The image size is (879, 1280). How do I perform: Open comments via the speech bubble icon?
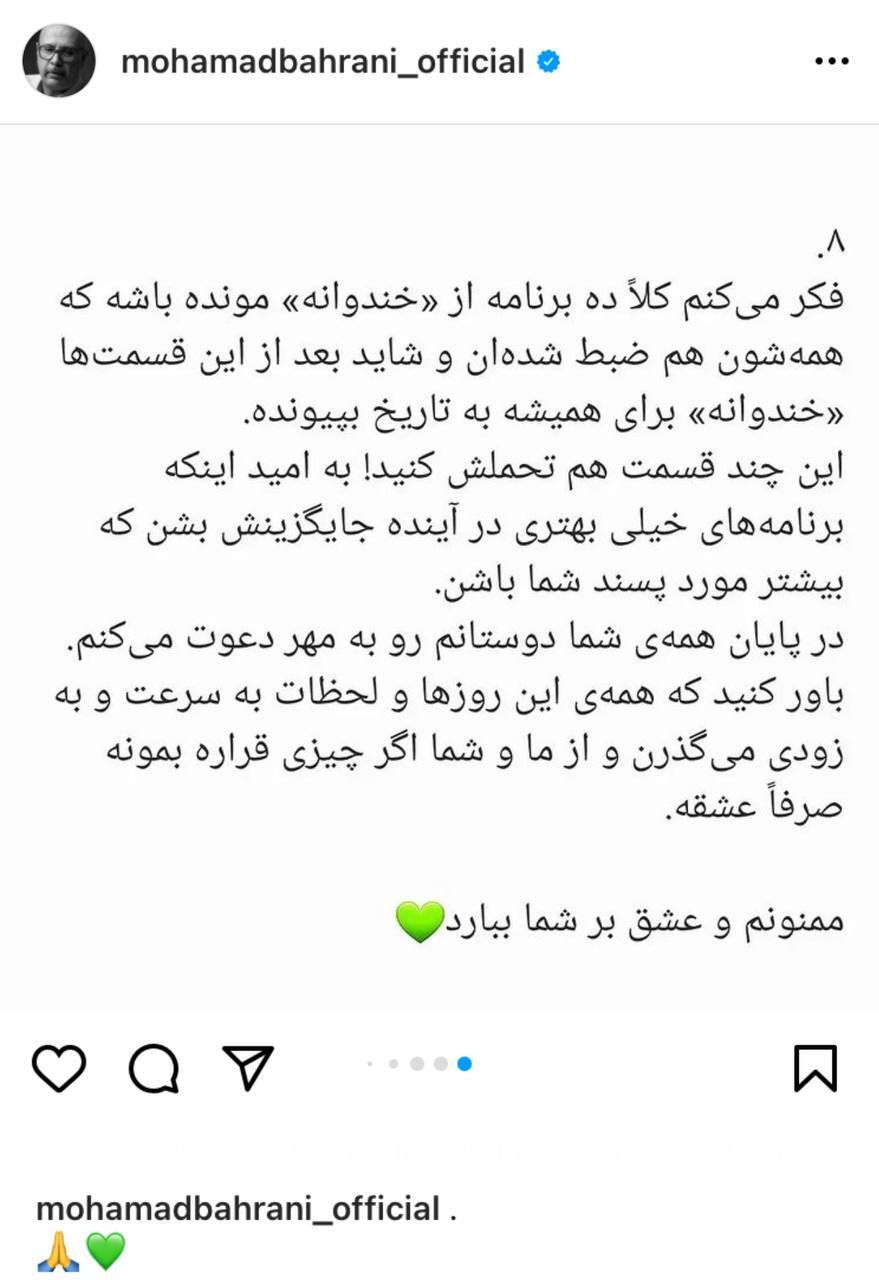152,1070
